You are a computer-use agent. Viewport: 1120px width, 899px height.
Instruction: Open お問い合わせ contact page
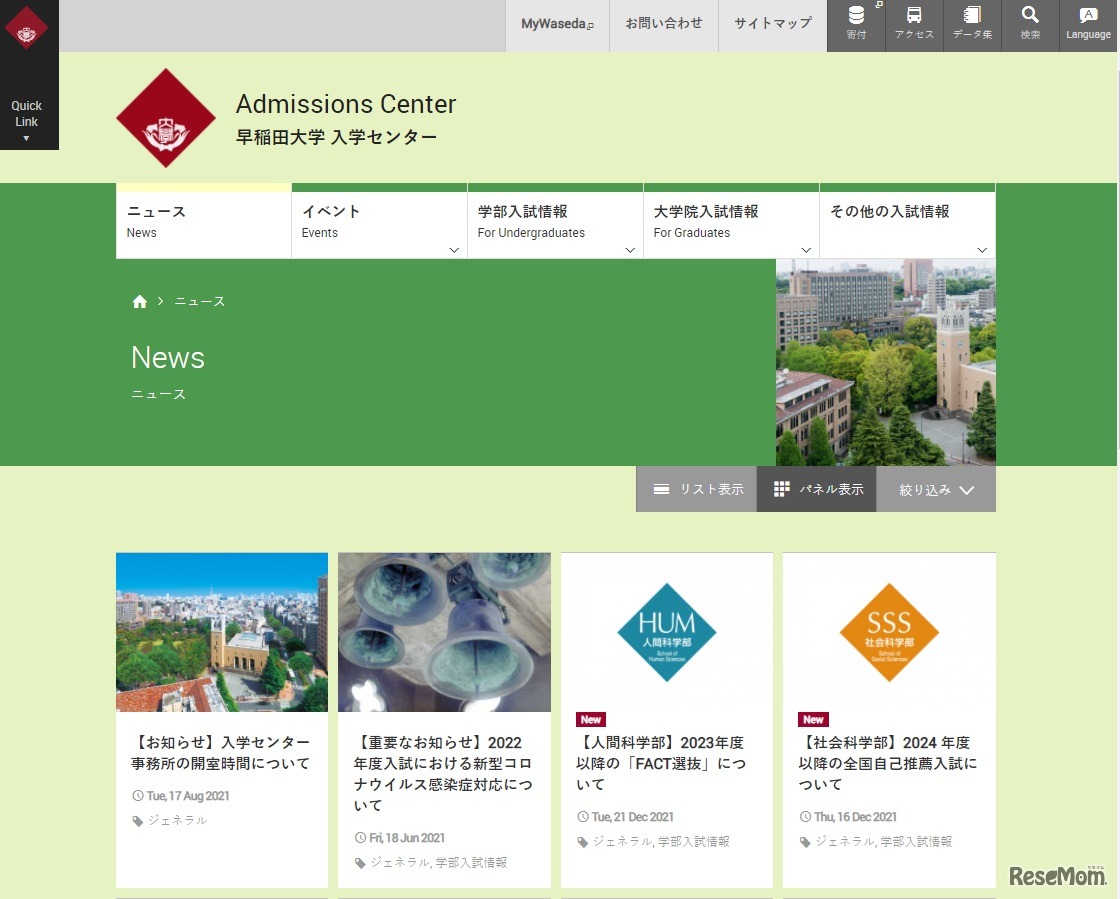tap(663, 24)
